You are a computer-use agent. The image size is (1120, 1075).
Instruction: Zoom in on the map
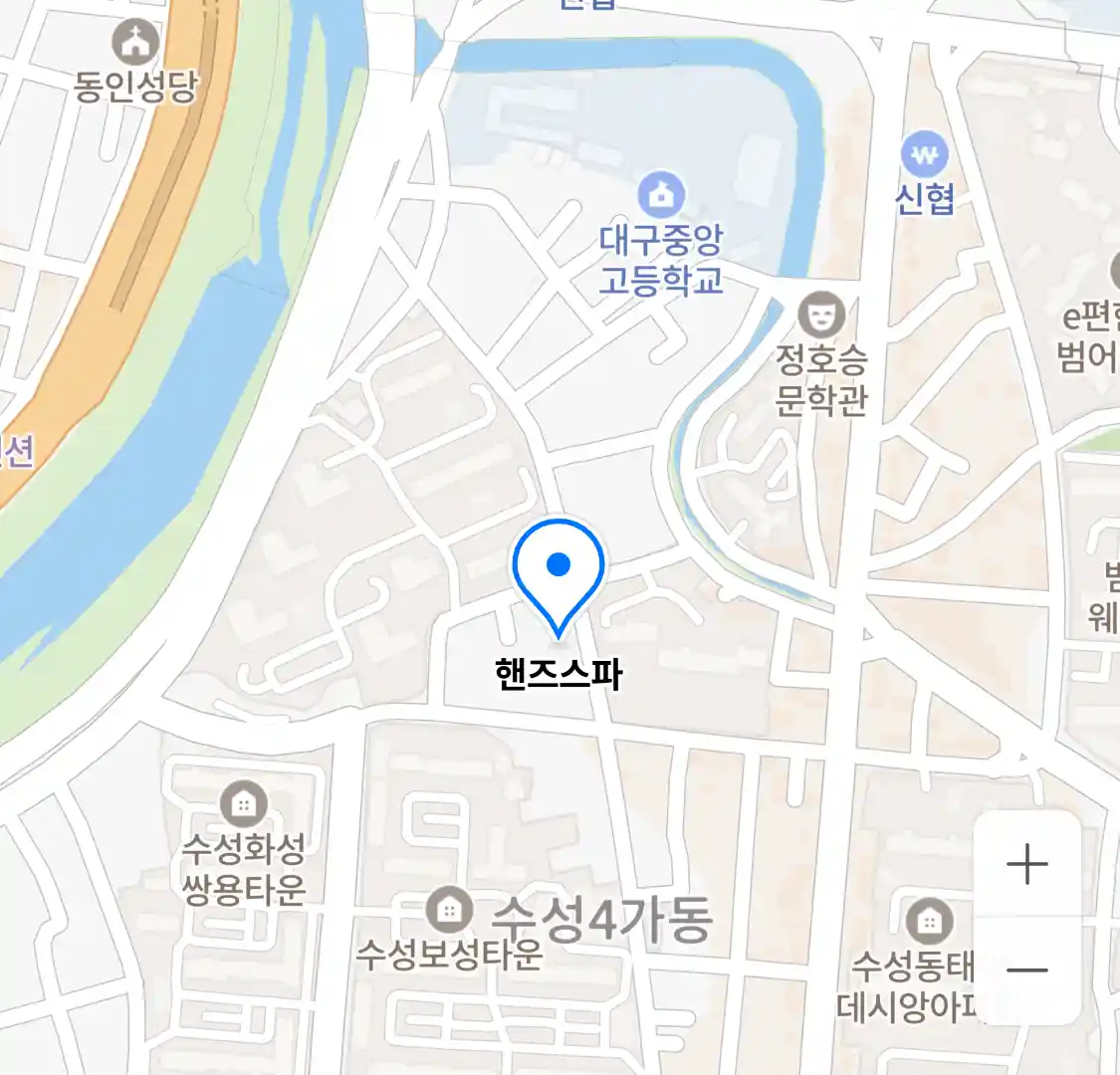1026,865
